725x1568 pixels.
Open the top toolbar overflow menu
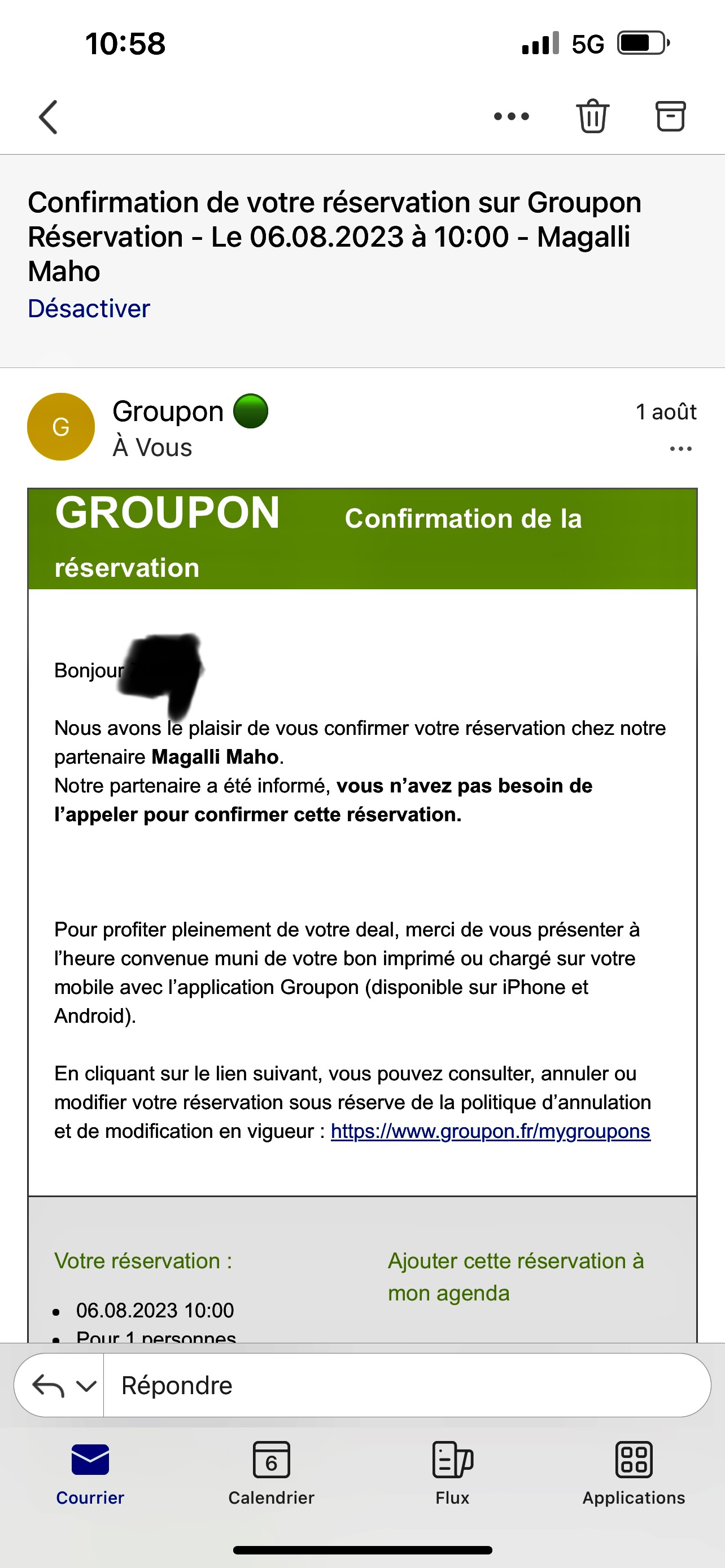tap(512, 116)
